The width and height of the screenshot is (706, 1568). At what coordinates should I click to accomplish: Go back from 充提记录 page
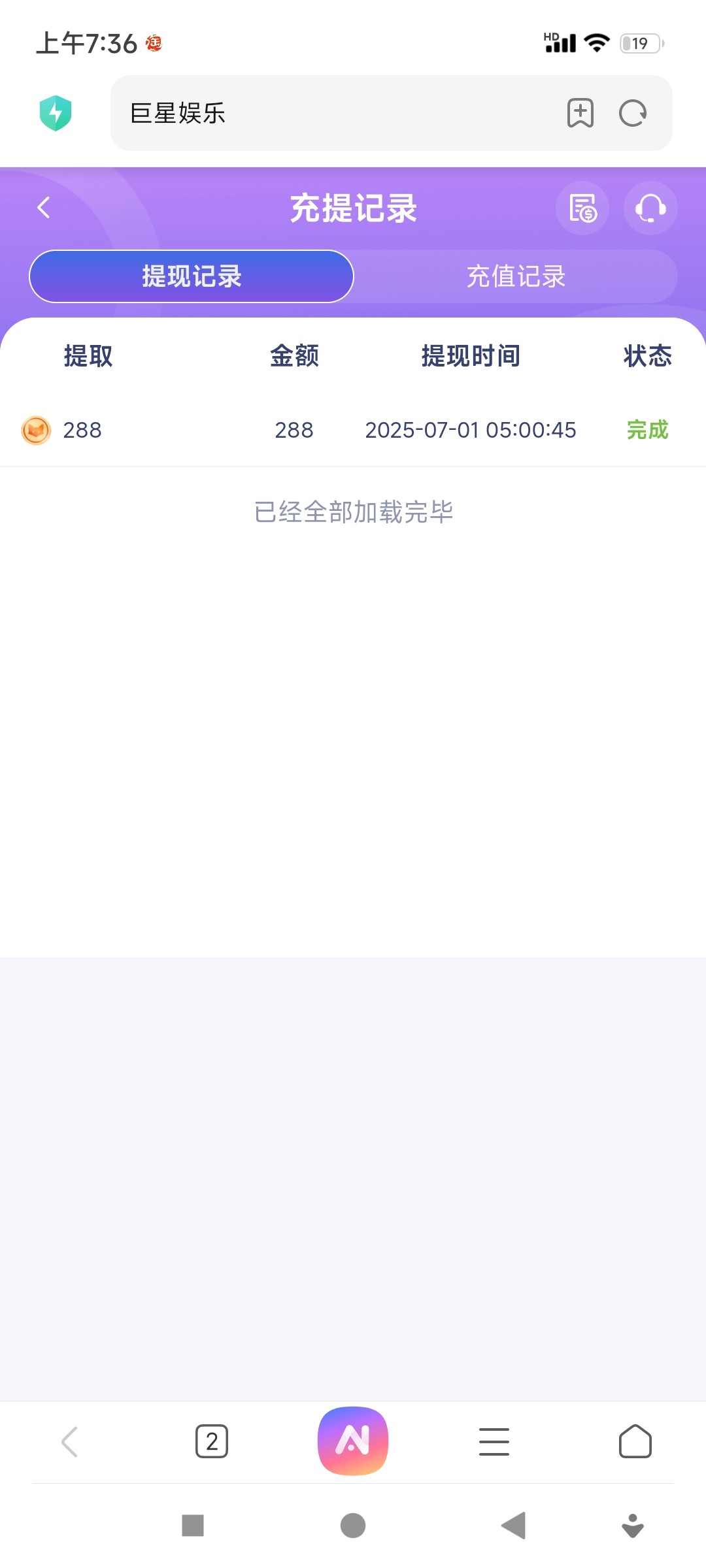44,208
